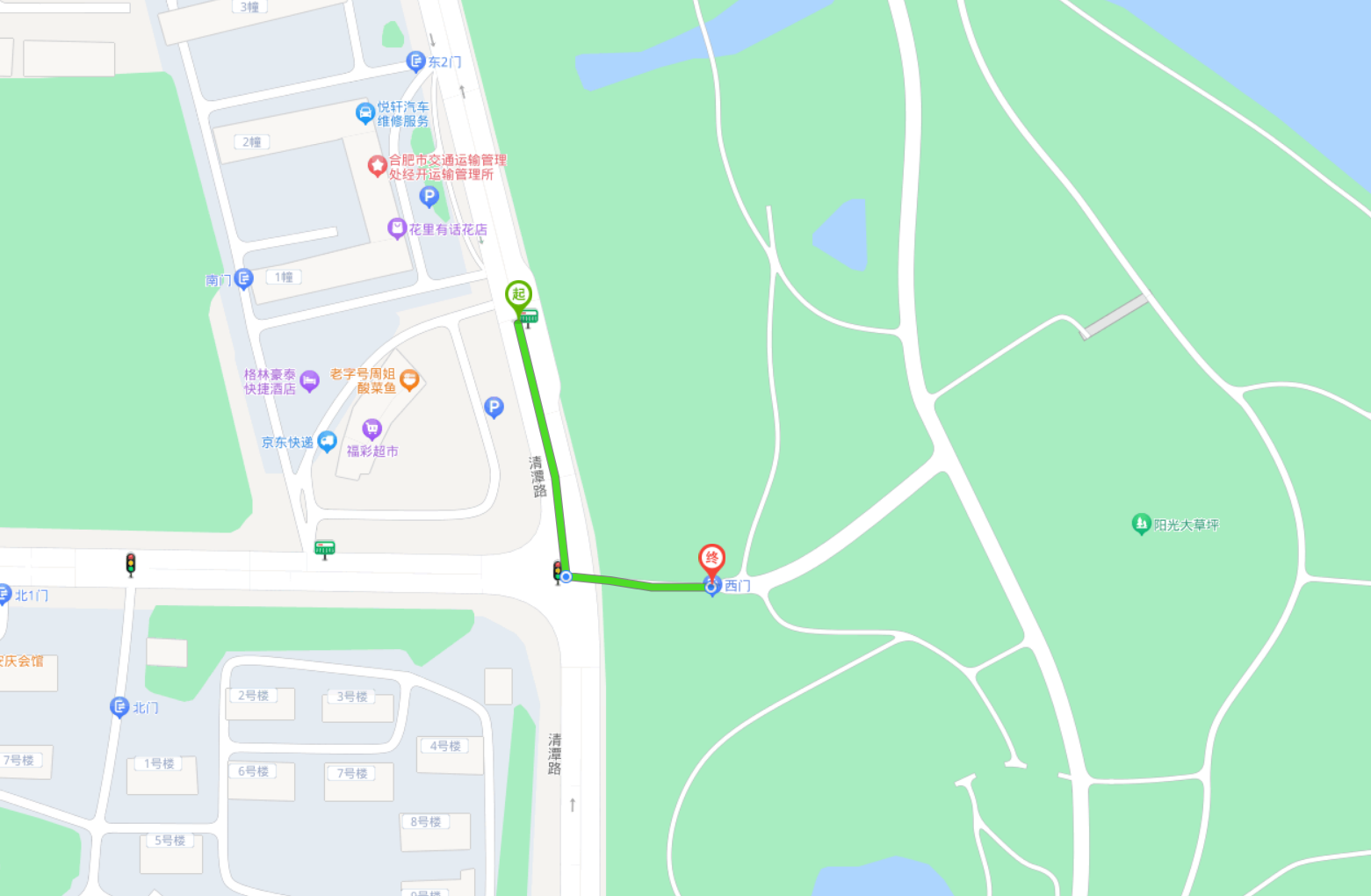Select 老字号周姐酸菜鱼 restaurant marker
Image resolution: width=1371 pixels, height=896 pixels.
(x=409, y=380)
